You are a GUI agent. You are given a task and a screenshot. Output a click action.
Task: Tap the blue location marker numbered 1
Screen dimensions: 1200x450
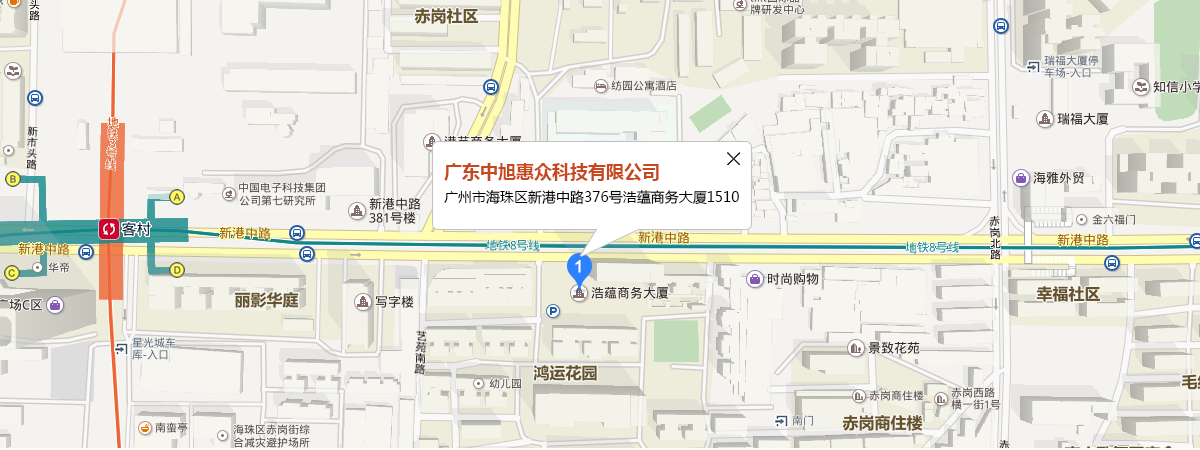coord(579,267)
